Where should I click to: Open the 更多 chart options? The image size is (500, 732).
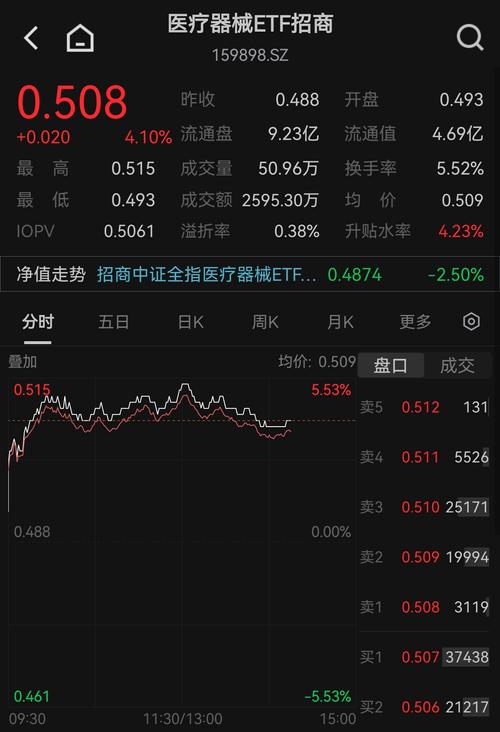click(415, 322)
